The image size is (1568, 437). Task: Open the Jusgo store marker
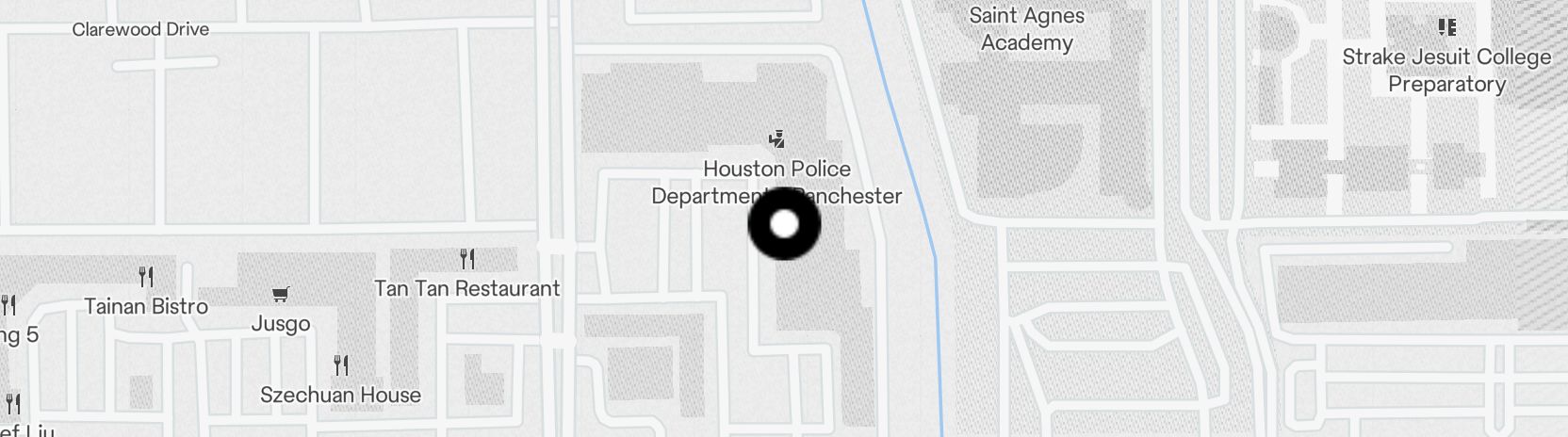280,296
